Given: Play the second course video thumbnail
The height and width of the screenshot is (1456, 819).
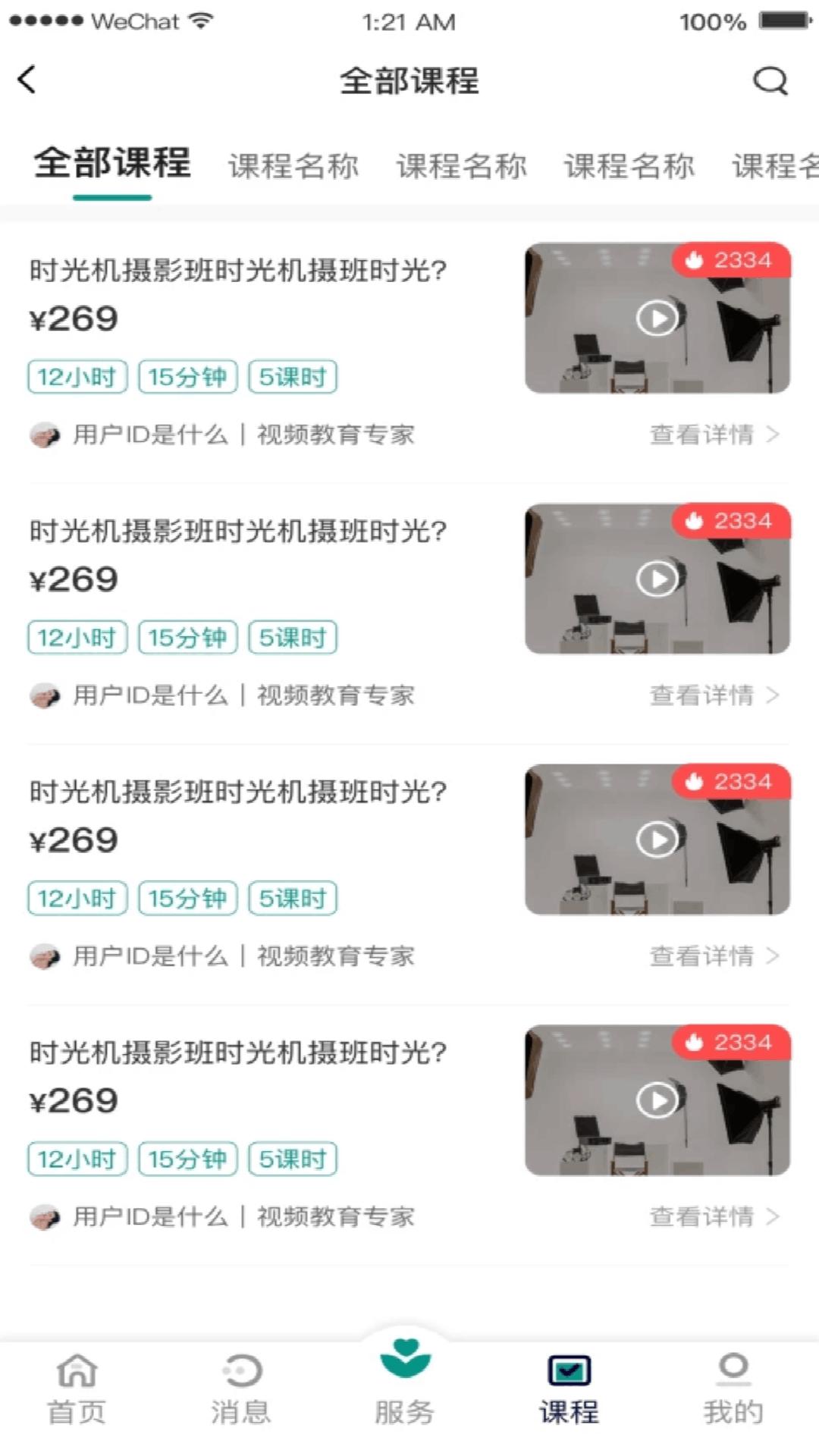Looking at the screenshot, I should coord(657,579).
